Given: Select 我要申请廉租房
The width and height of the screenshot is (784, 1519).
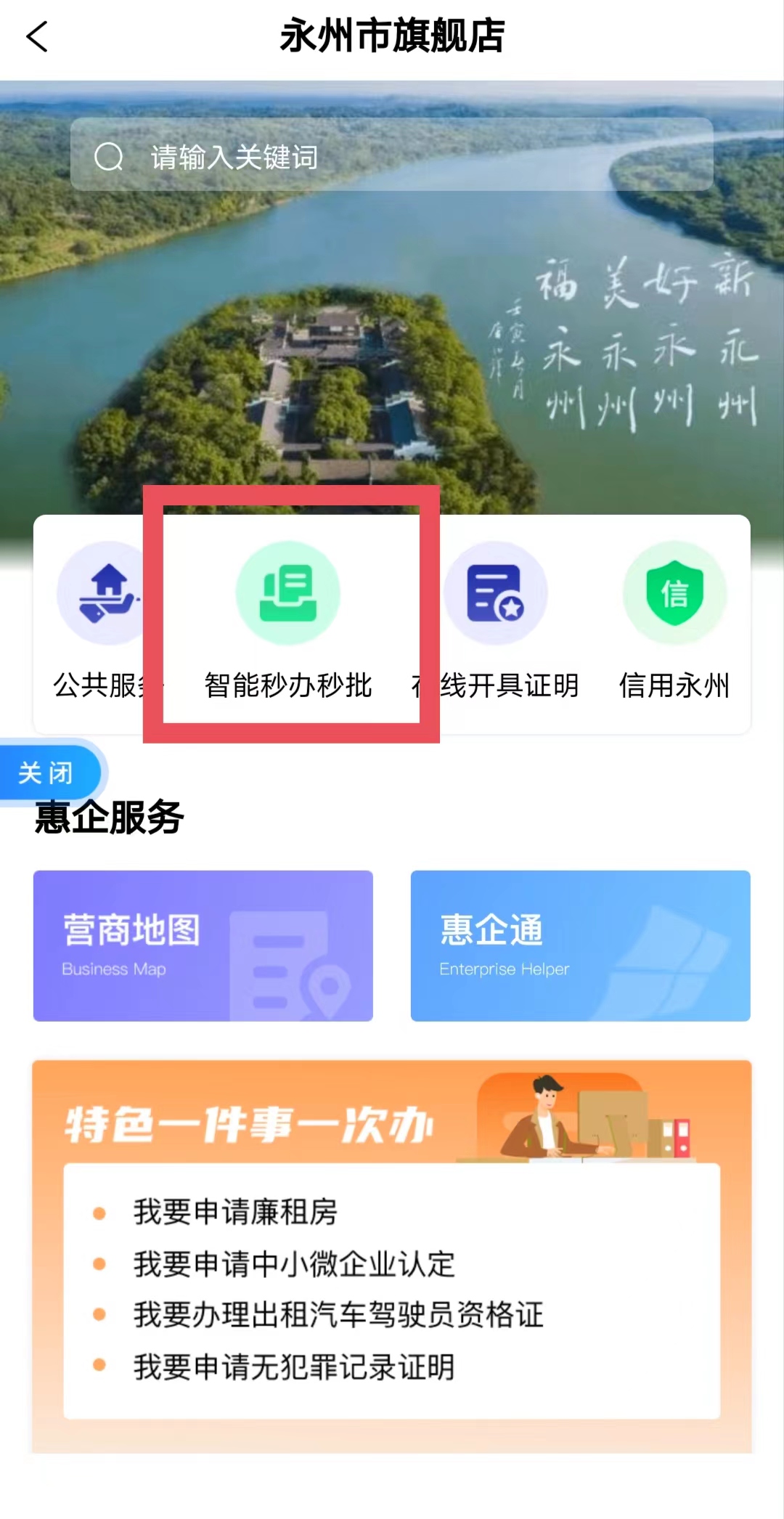Looking at the screenshot, I should (235, 1212).
